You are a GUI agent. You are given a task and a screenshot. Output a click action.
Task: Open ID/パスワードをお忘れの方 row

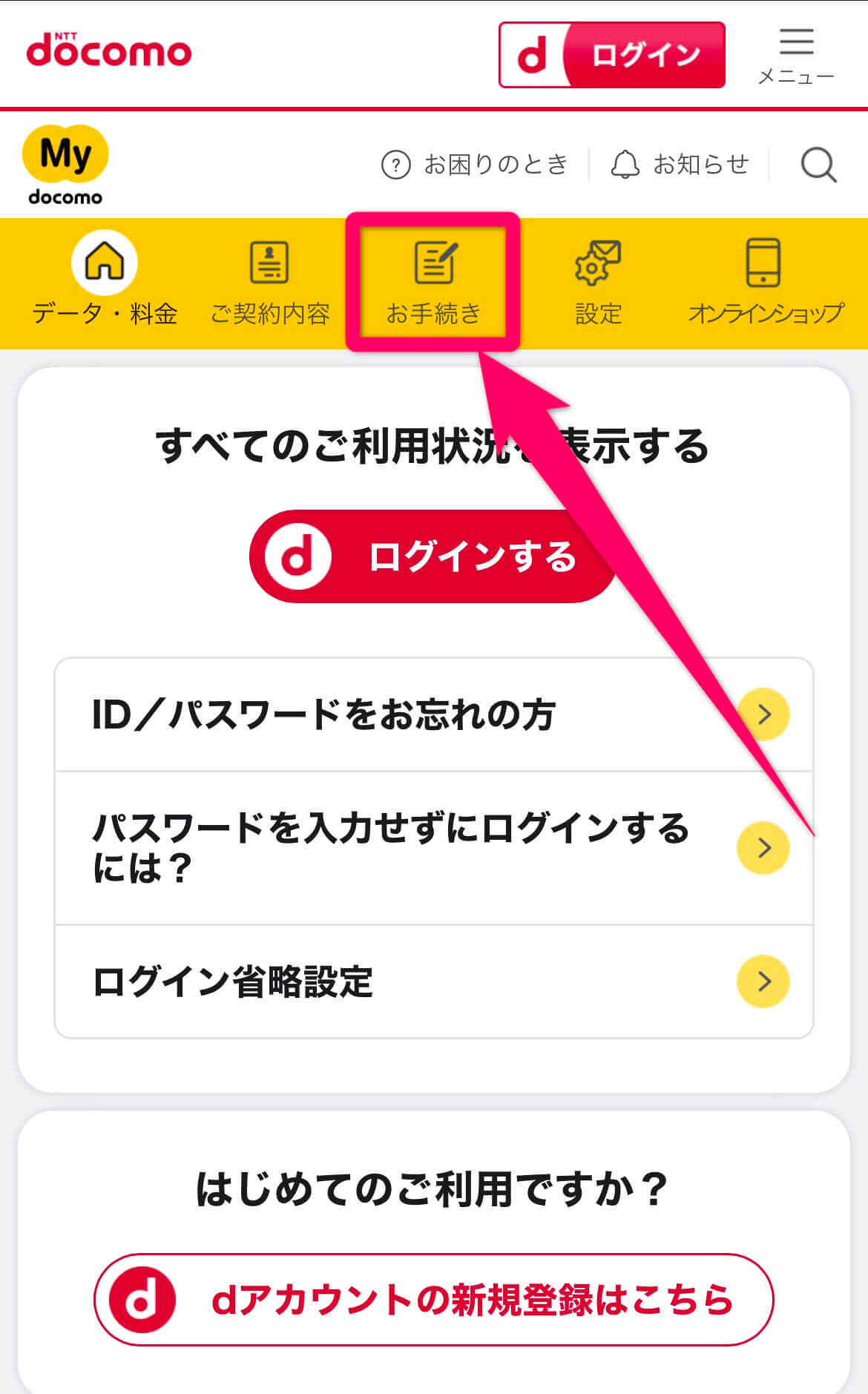[433, 714]
